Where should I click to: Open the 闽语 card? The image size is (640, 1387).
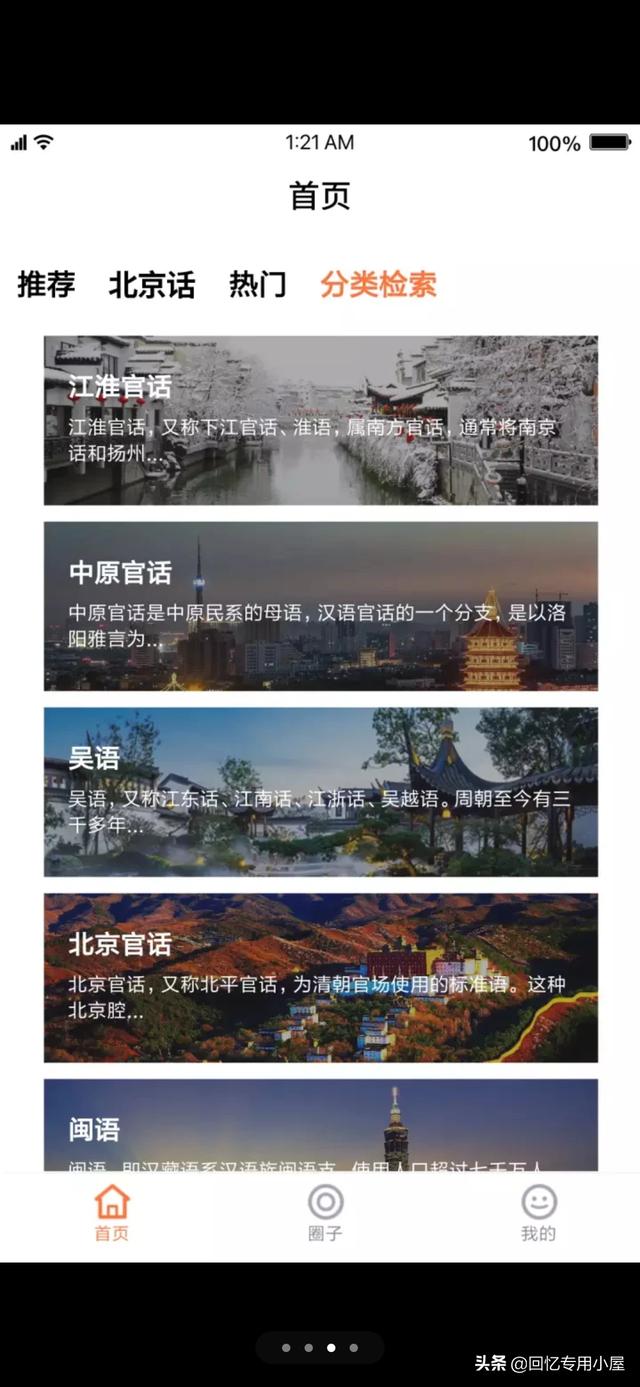320,1125
